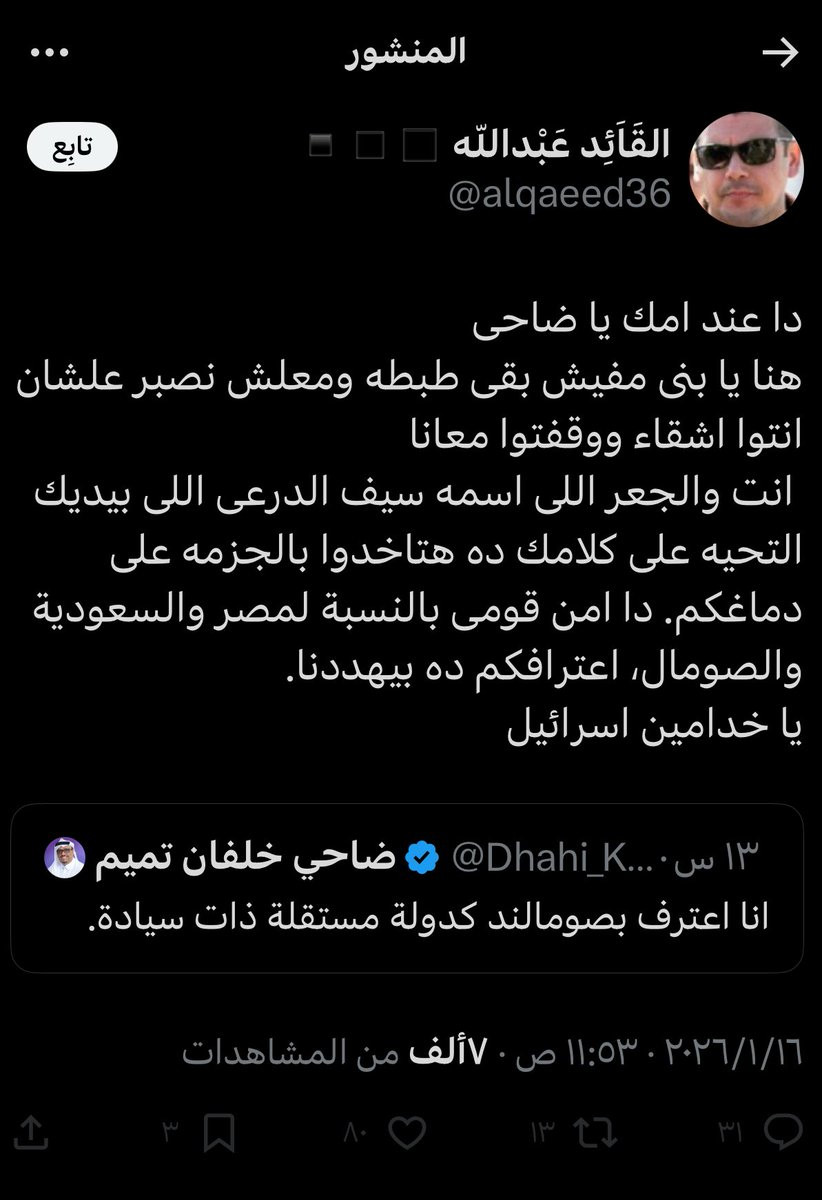Open the three-dot overflow menu

pyautogui.click(x=46, y=53)
